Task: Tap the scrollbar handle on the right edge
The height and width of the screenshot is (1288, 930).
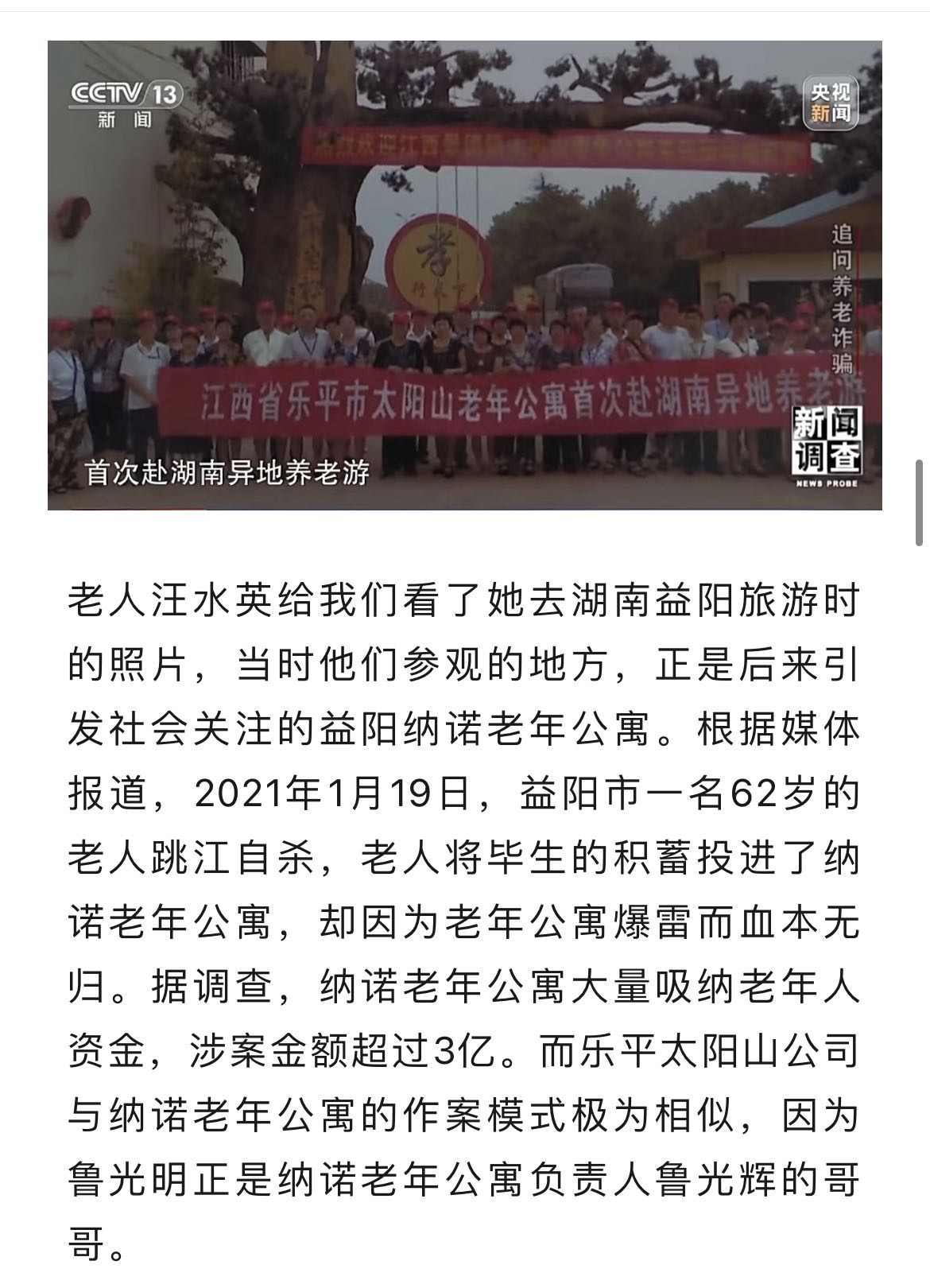Action: point(920,502)
